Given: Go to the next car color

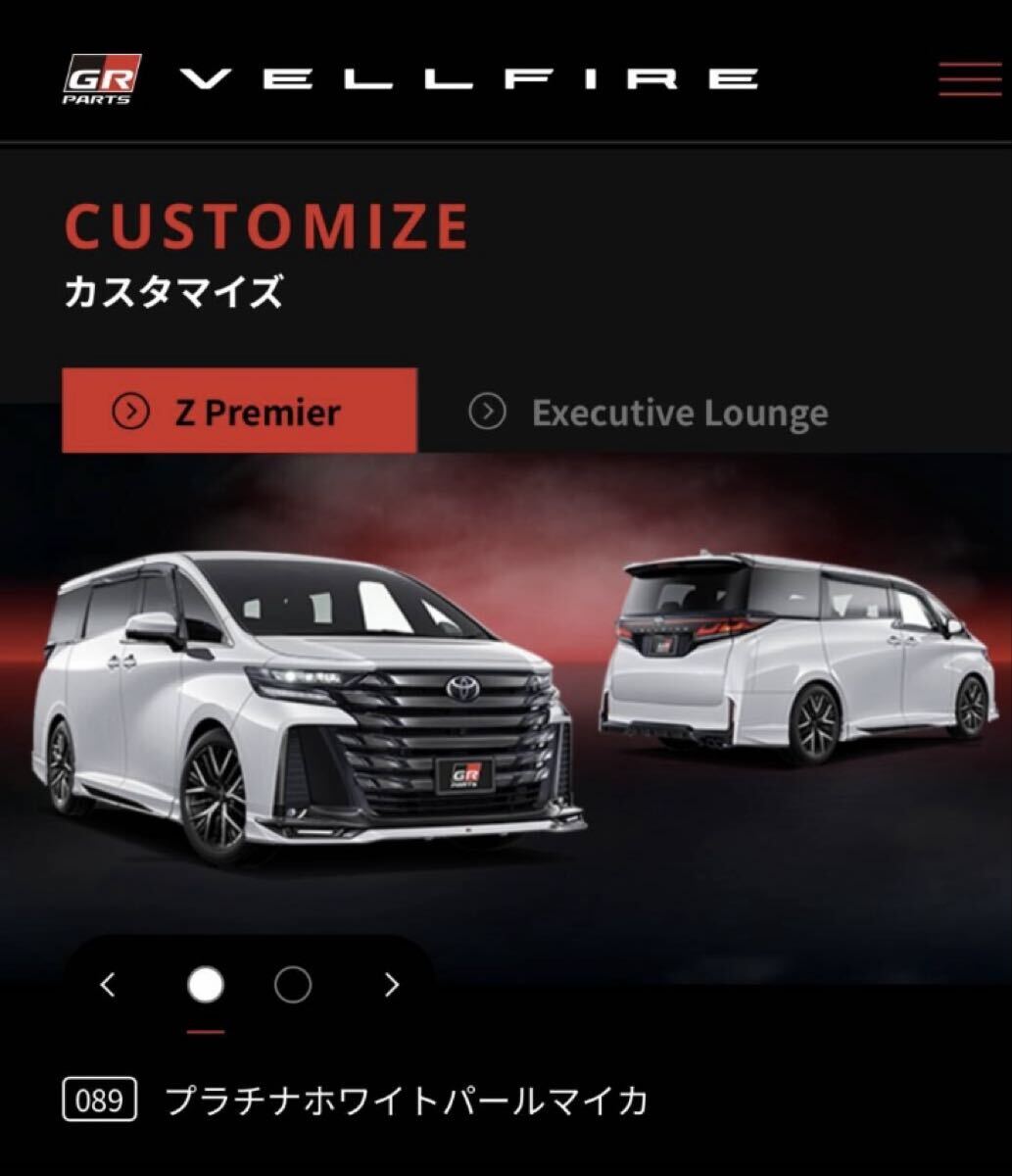Looking at the screenshot, I should (392, 985).
